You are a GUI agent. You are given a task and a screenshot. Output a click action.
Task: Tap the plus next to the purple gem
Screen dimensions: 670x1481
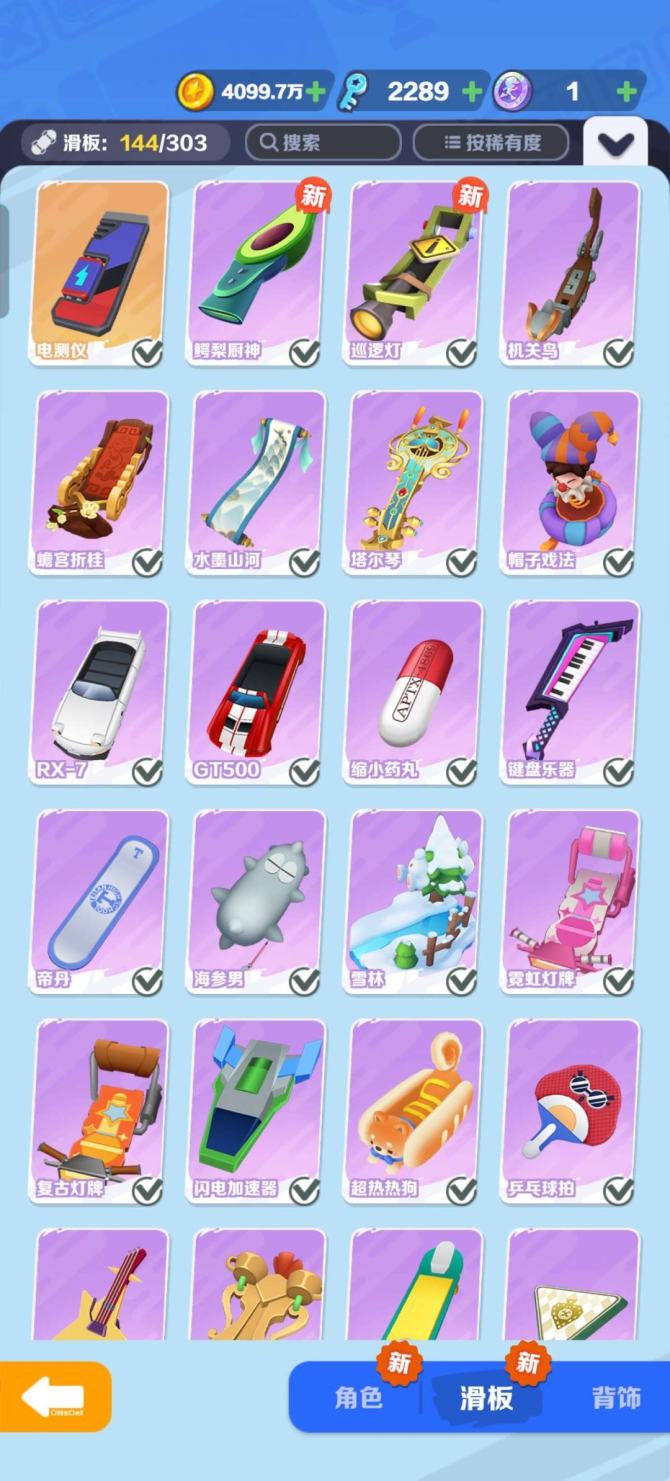pos(627,92)
